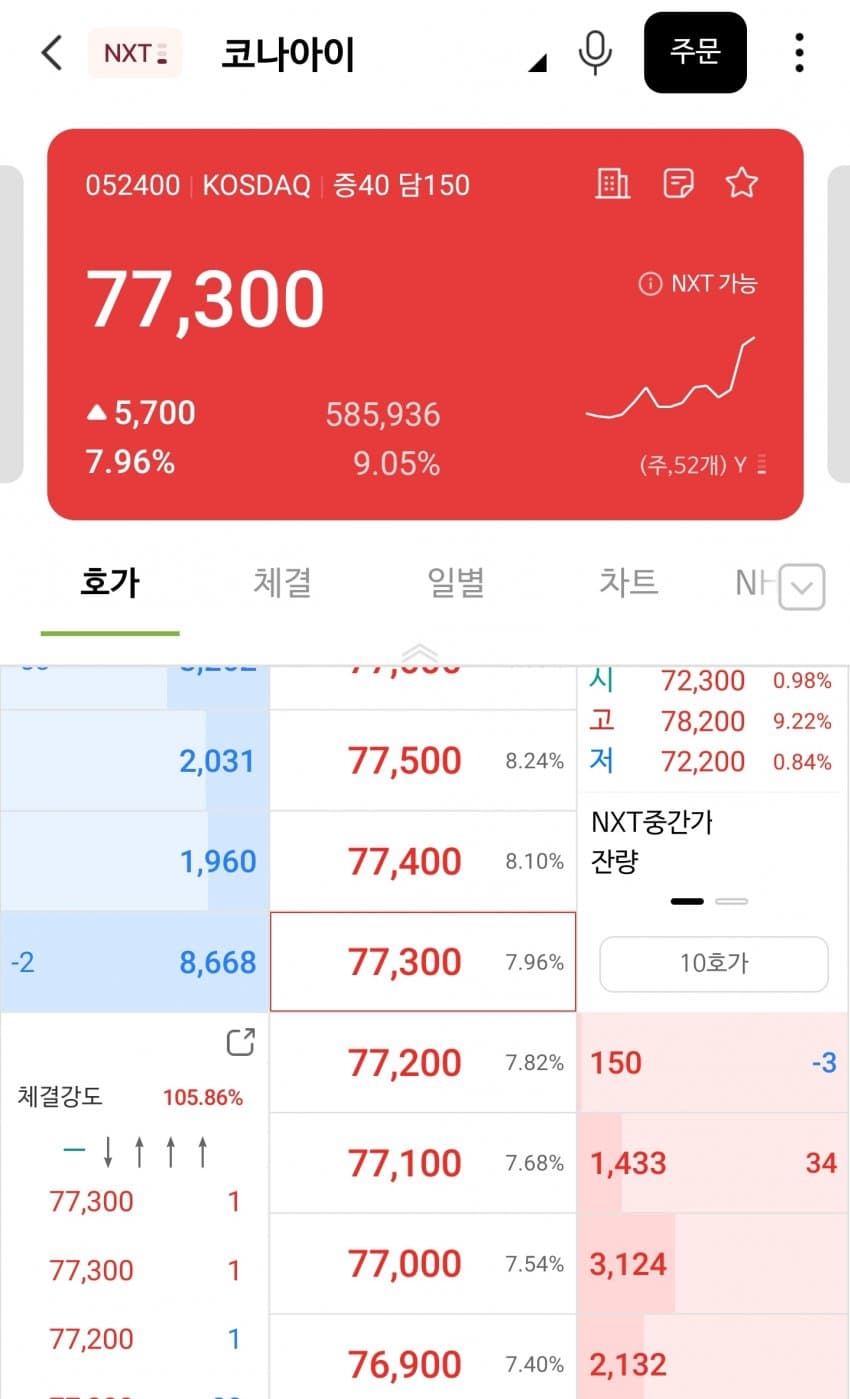Select the 77,500 ask price row

[423, 761]
